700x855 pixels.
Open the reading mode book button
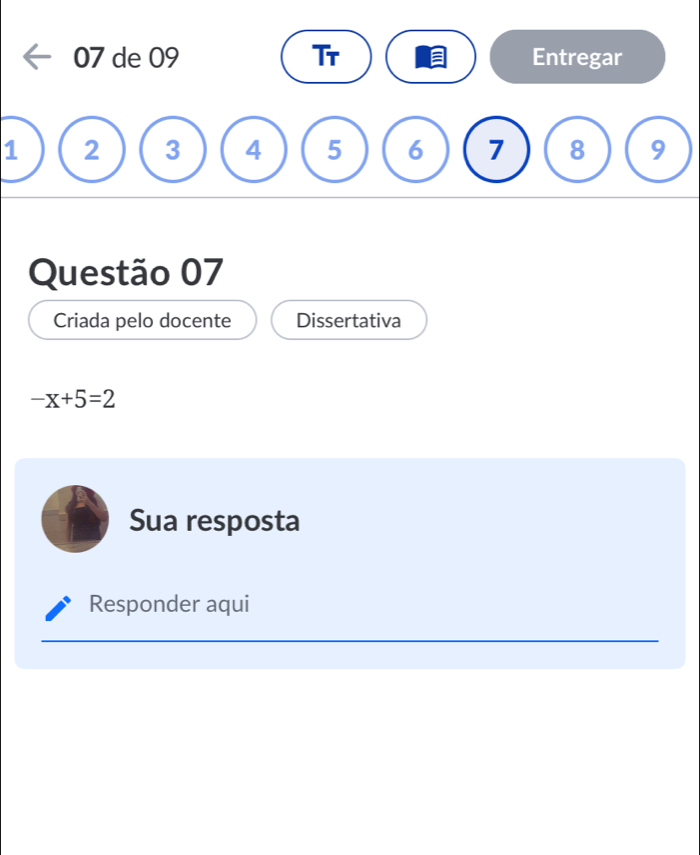[x=430, y=57]
